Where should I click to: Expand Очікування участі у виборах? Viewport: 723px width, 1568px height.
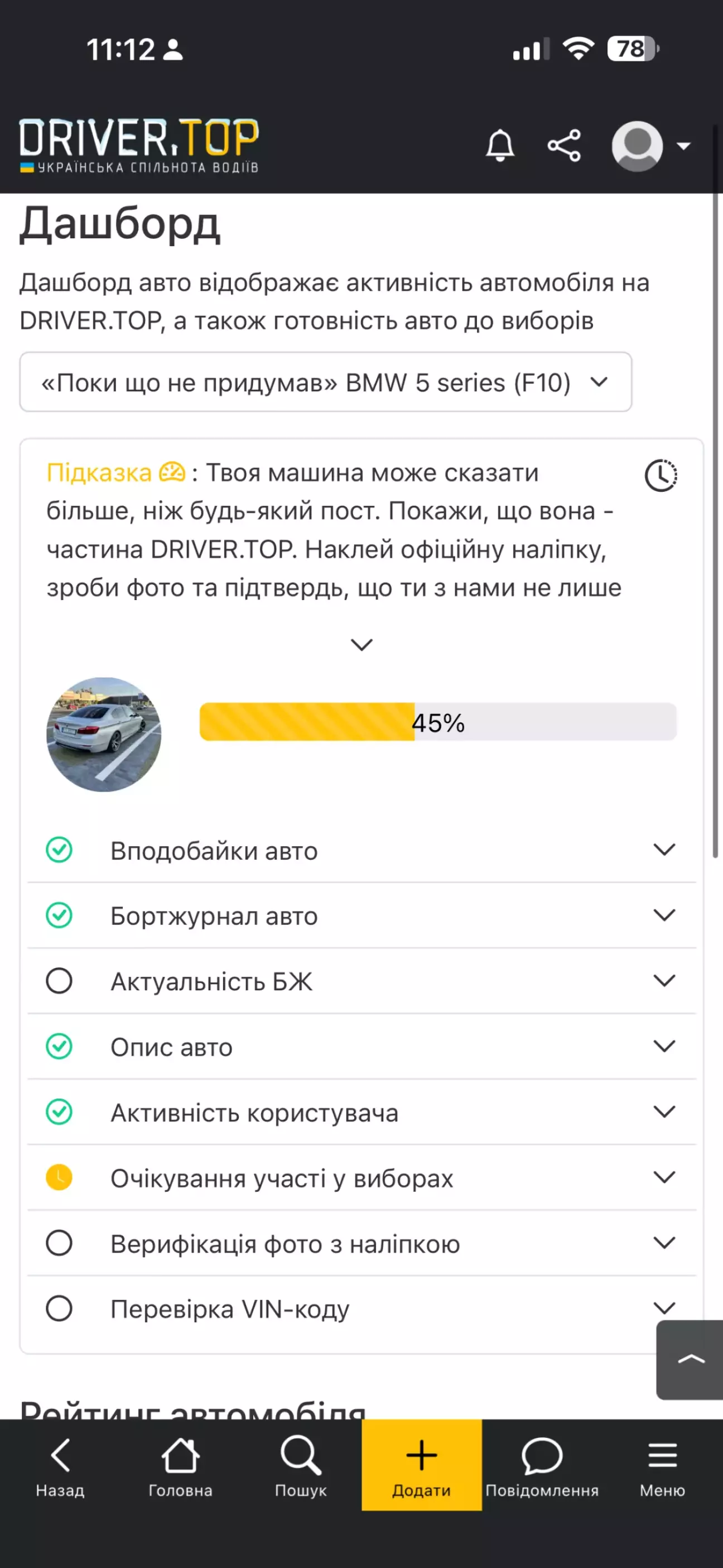(x=664, y=1177)
